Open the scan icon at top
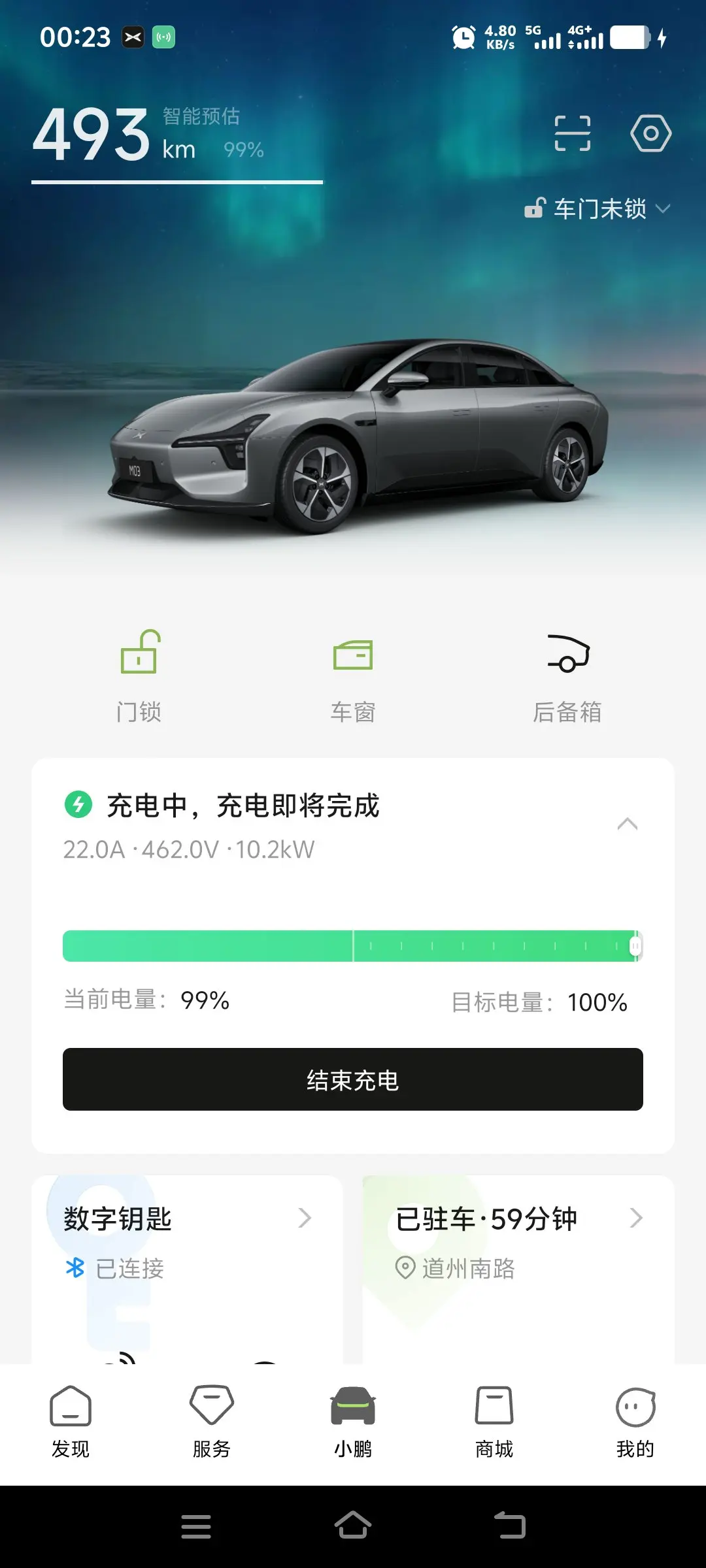The image size is (706, 1568). point(572,133)
